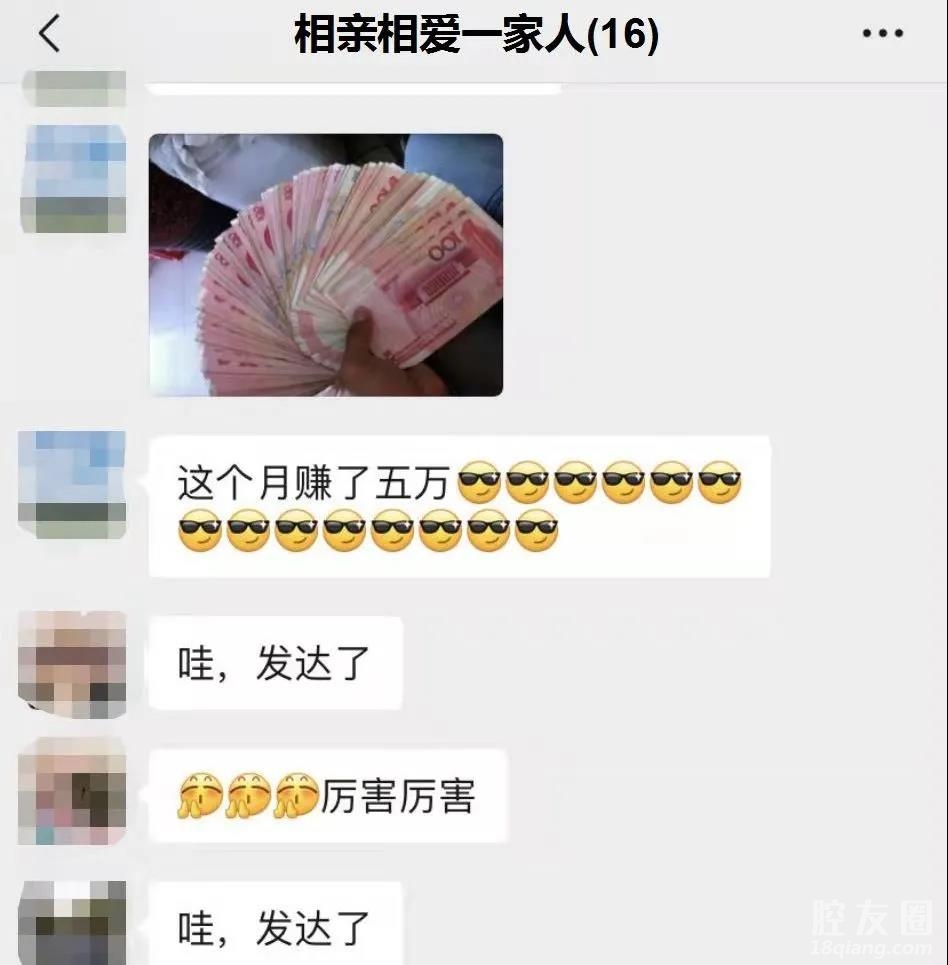The width and height of the screenshot is (948, 965).
Task: Open the avatar beside 这个月赚了五万 message
Action: pyautogui.click(x=73, y=484)
